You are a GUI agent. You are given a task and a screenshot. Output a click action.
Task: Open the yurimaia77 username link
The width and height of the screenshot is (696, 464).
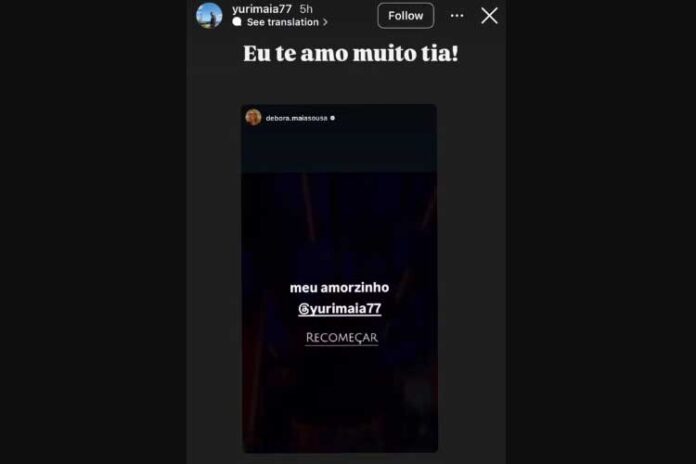tap(262, 9)
